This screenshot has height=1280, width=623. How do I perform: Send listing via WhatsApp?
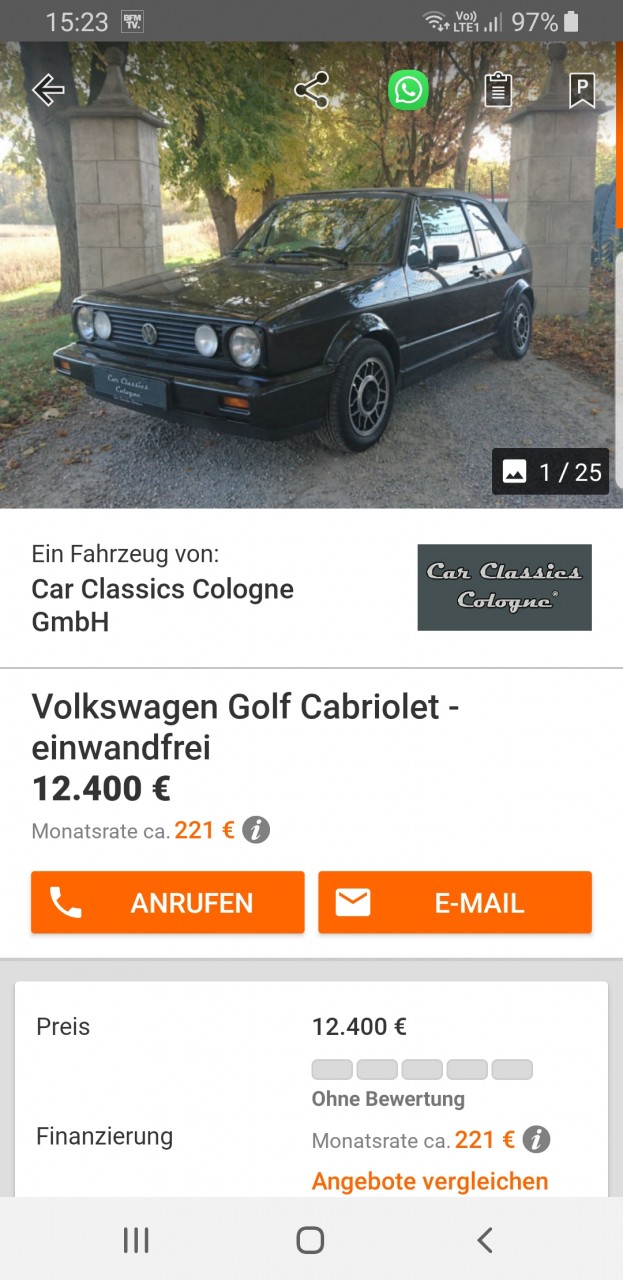click(408, 90)
